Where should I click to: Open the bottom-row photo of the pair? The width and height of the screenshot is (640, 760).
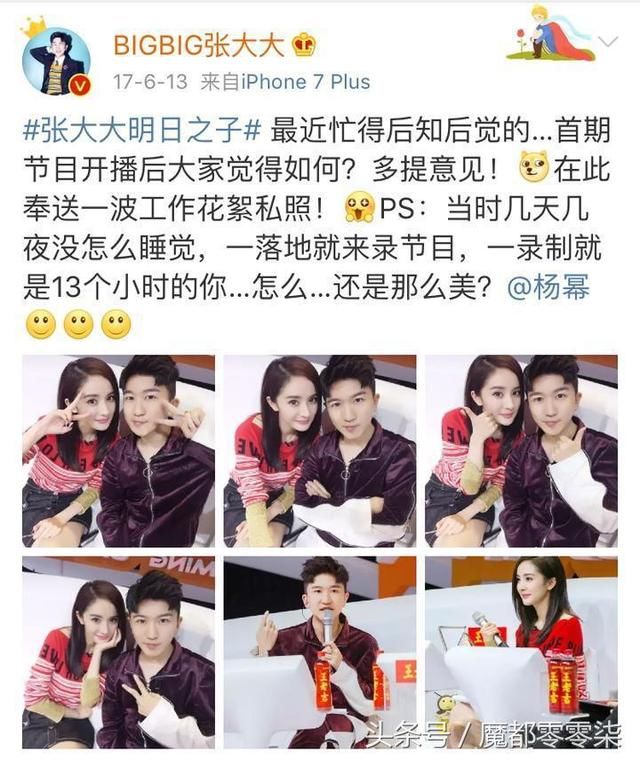[118, 653]
